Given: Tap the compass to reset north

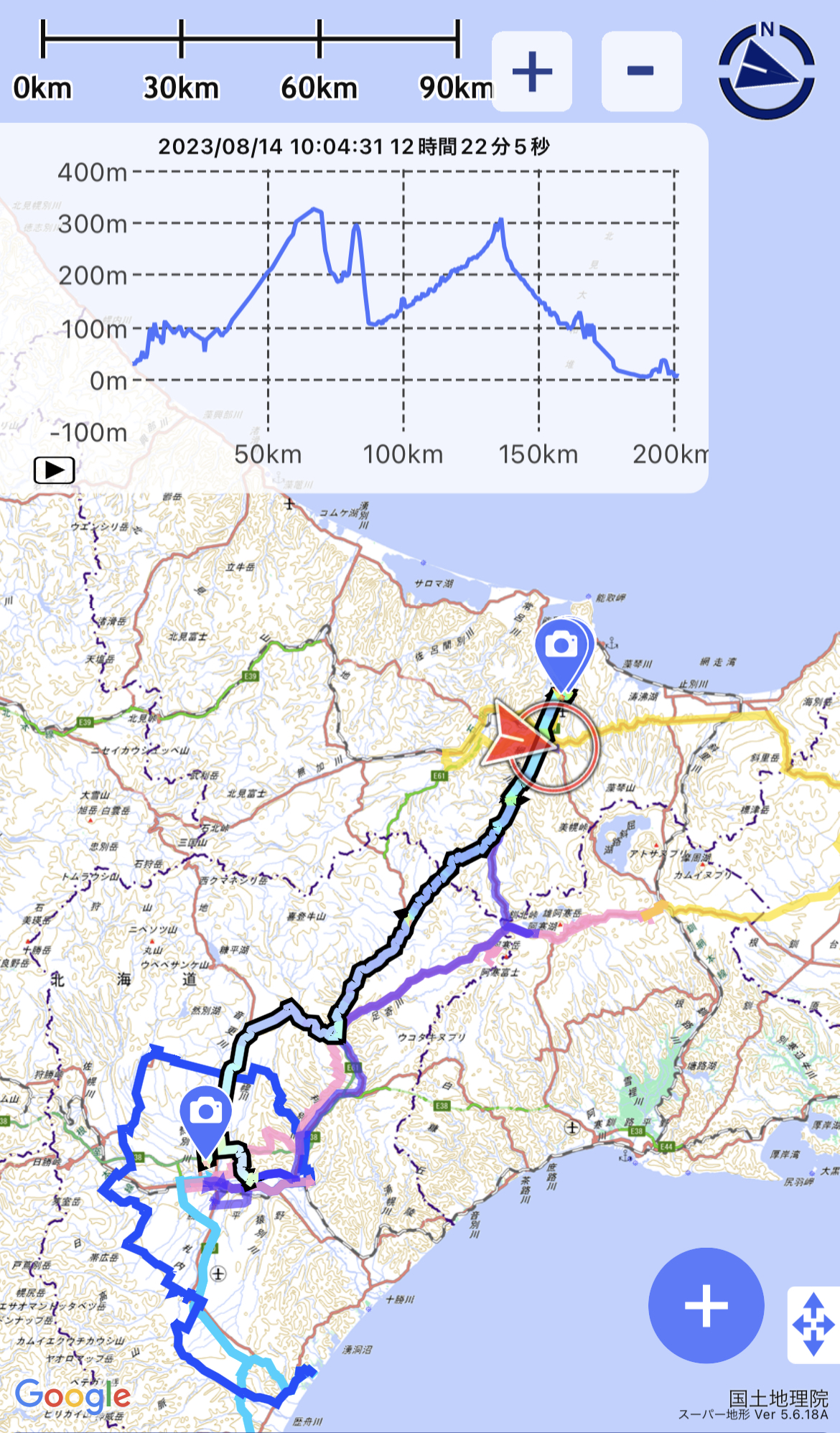Looking at the screenshot, I should pos(766,70).
